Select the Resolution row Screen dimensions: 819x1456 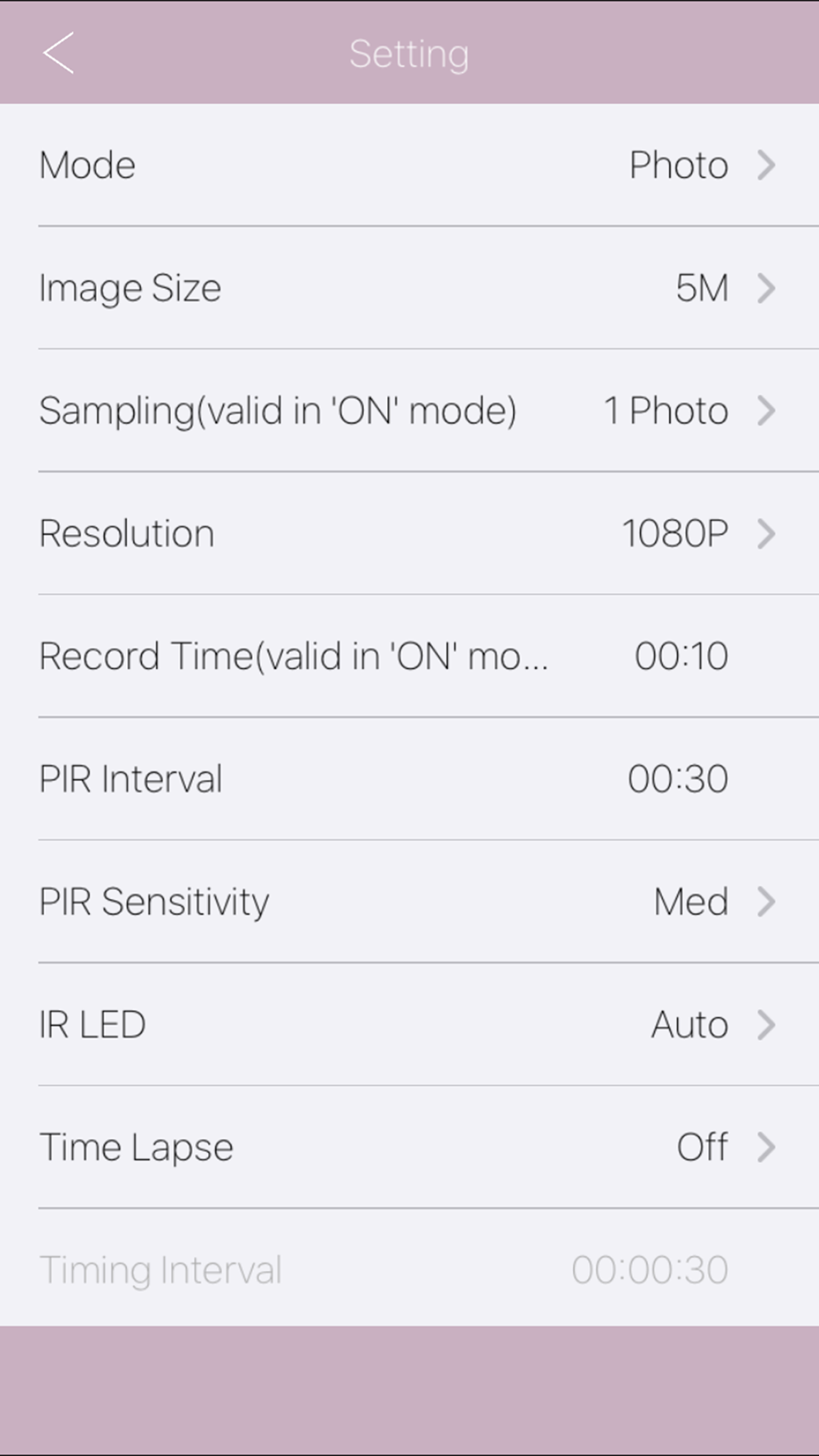tap(409, 533)
